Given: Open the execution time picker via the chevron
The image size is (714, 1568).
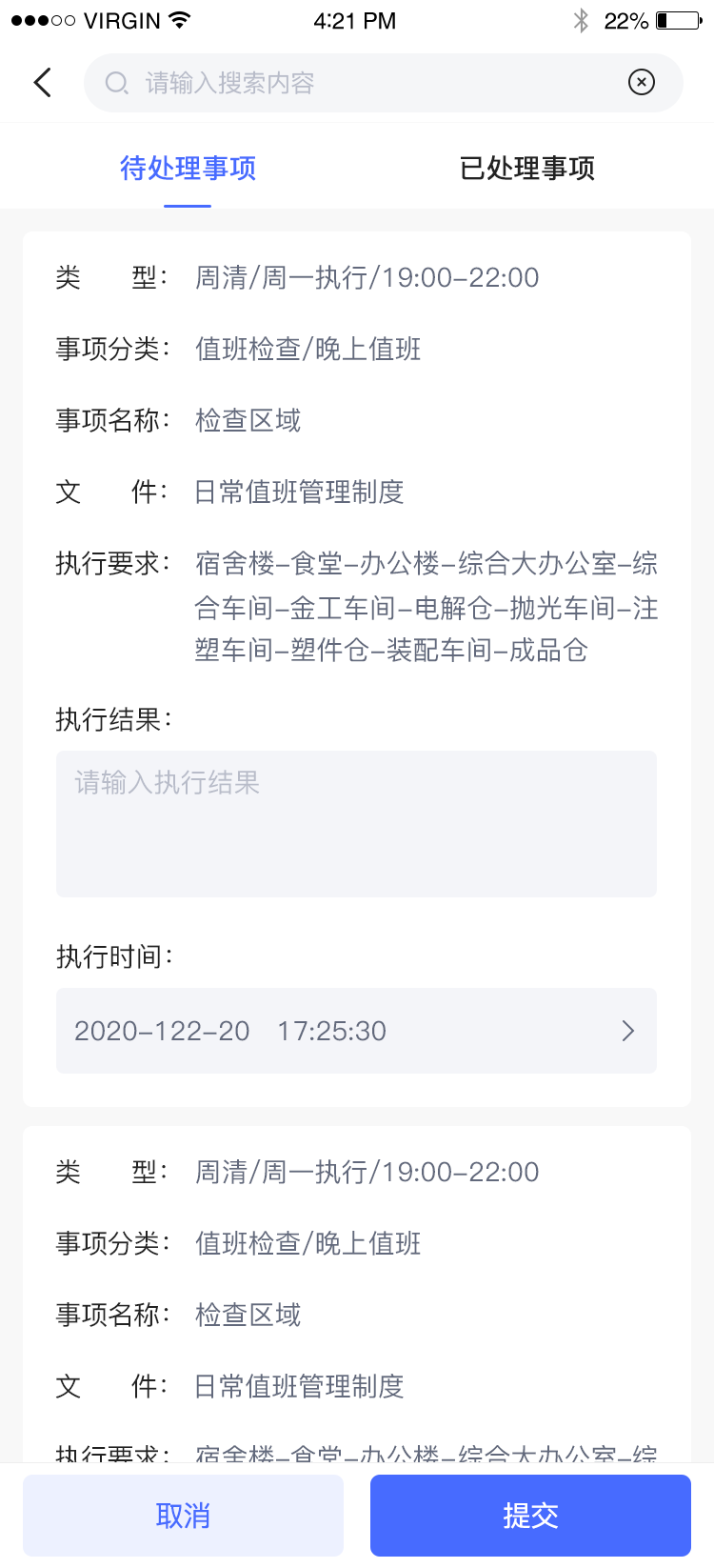Looking at the screenshot, I should tap(626, 1031).
